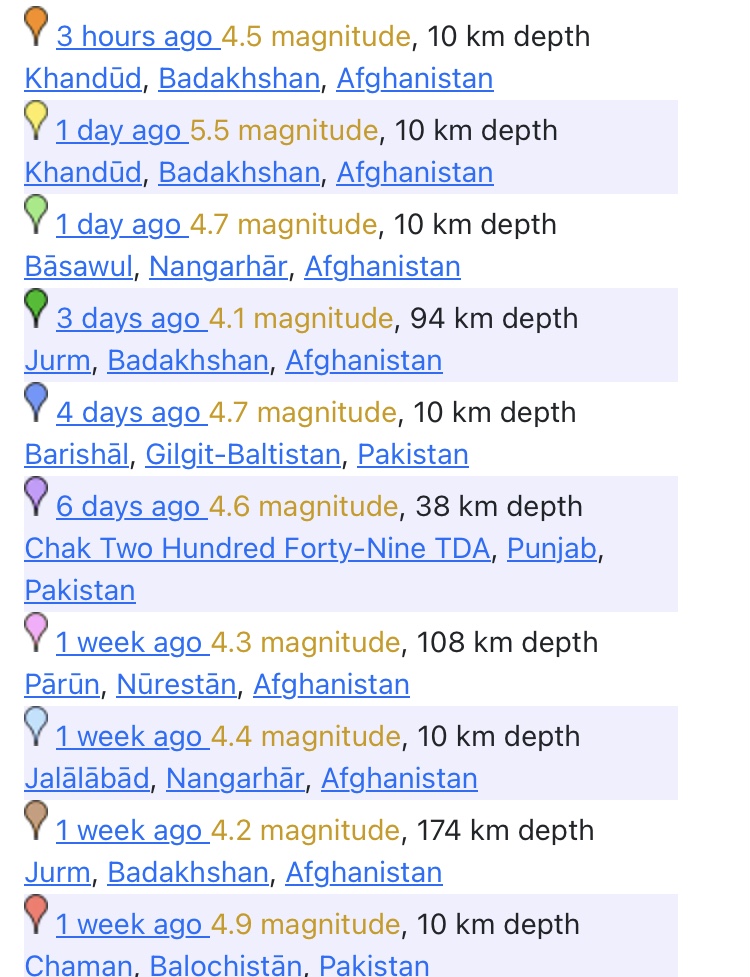This screenshot has width=750, height=977.
Task: Open Chaman location link
Action: (78, 966)
